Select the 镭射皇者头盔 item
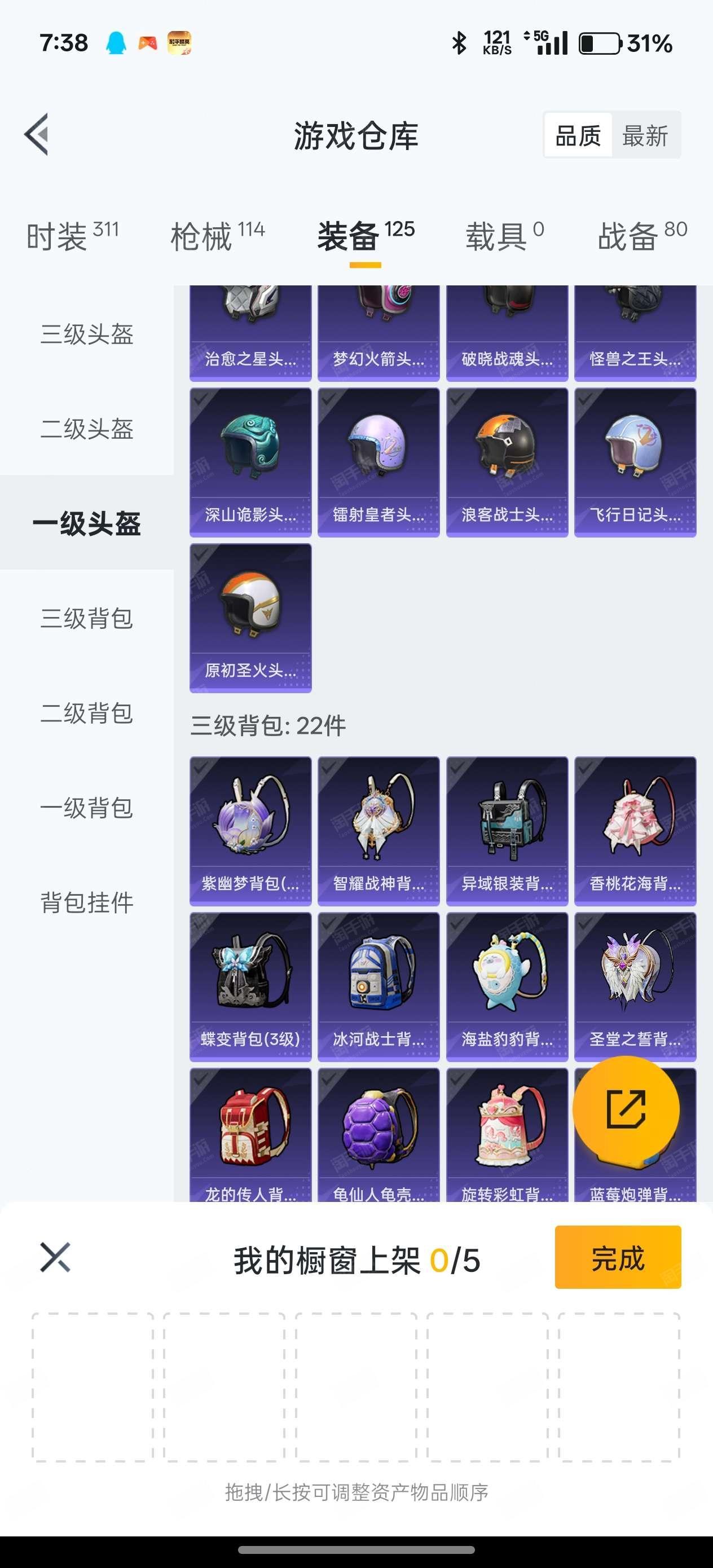This screenshot has height=1568, width=713. 378,462
